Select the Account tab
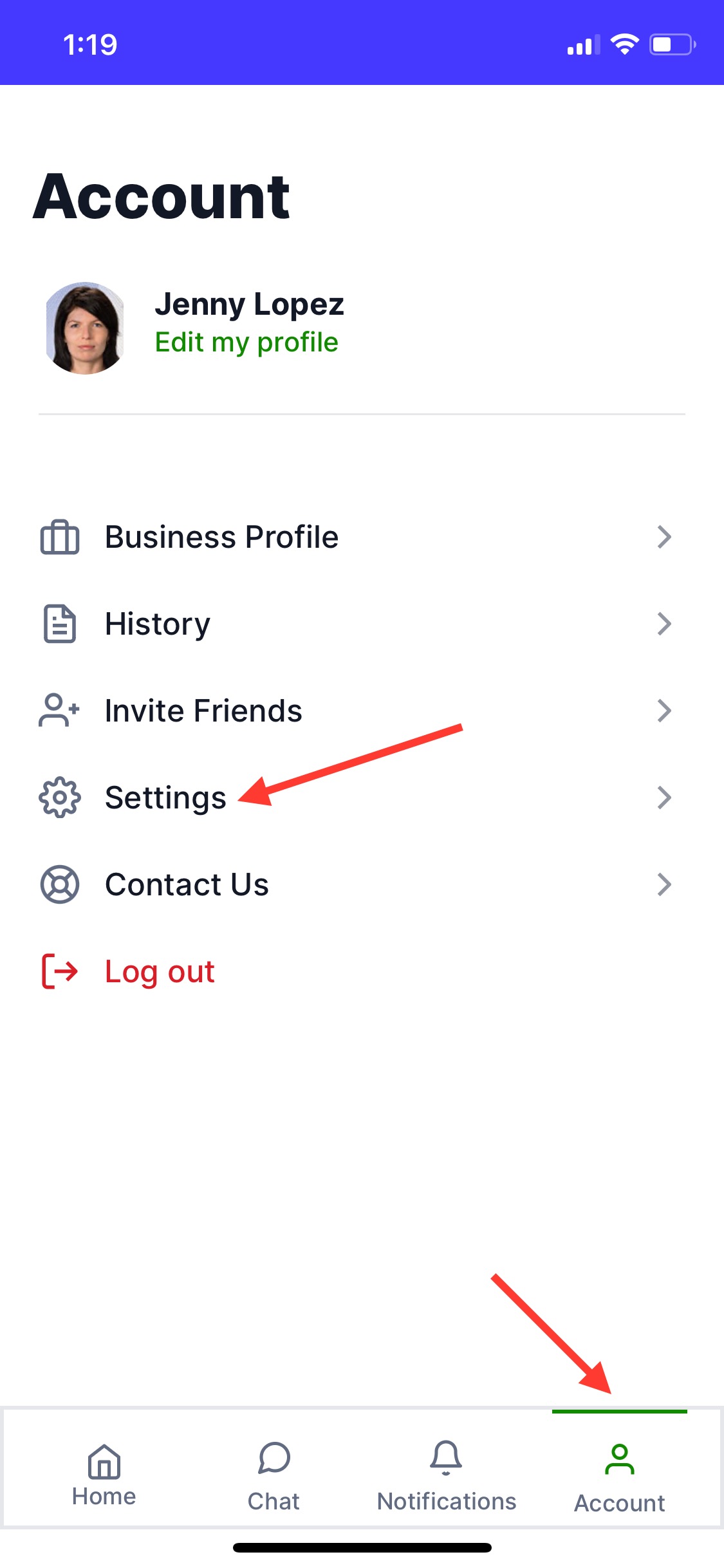The width and height of the screenshot is (724, 1568). pos(619,1474)
